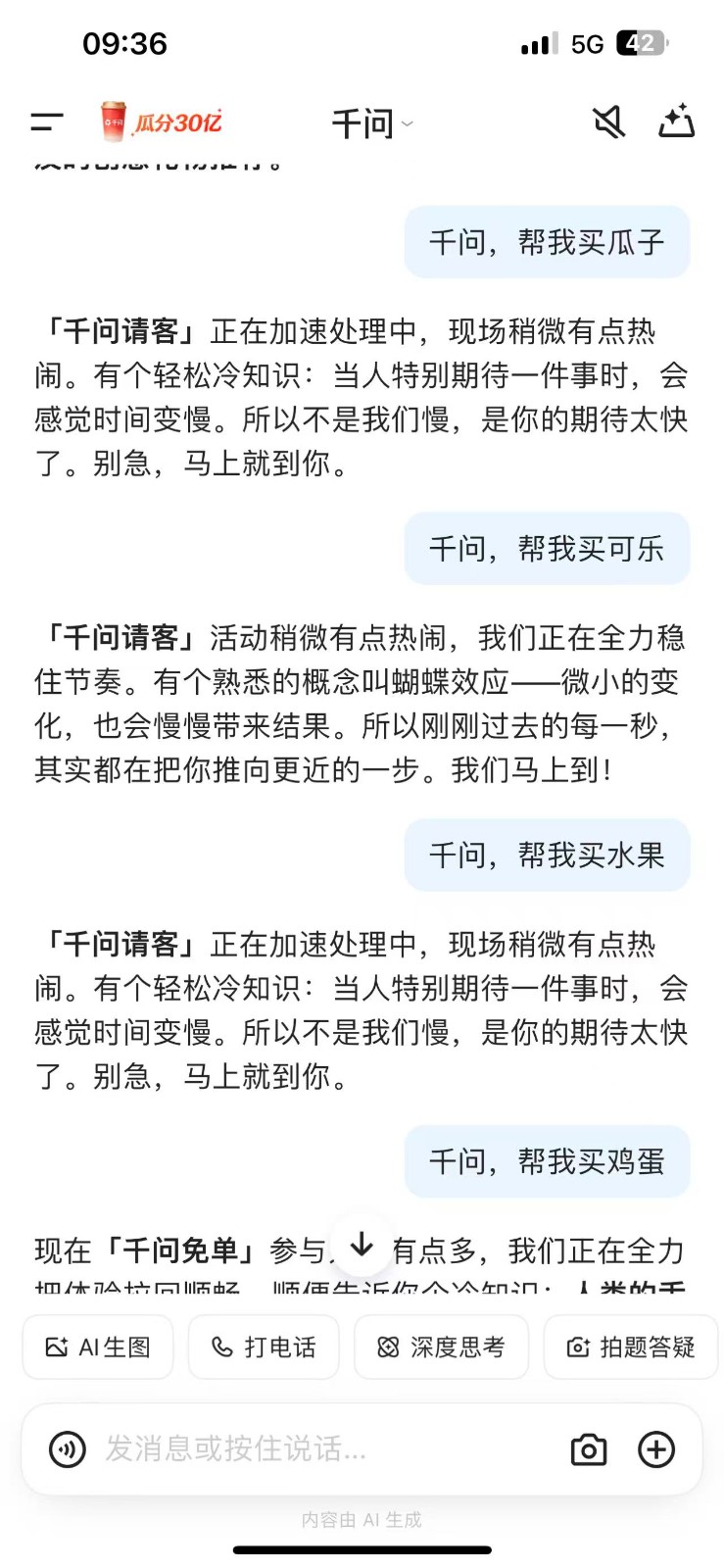Open the plus attachments menu
This screenshot has width=724, height=1568.
point(656,1449)
